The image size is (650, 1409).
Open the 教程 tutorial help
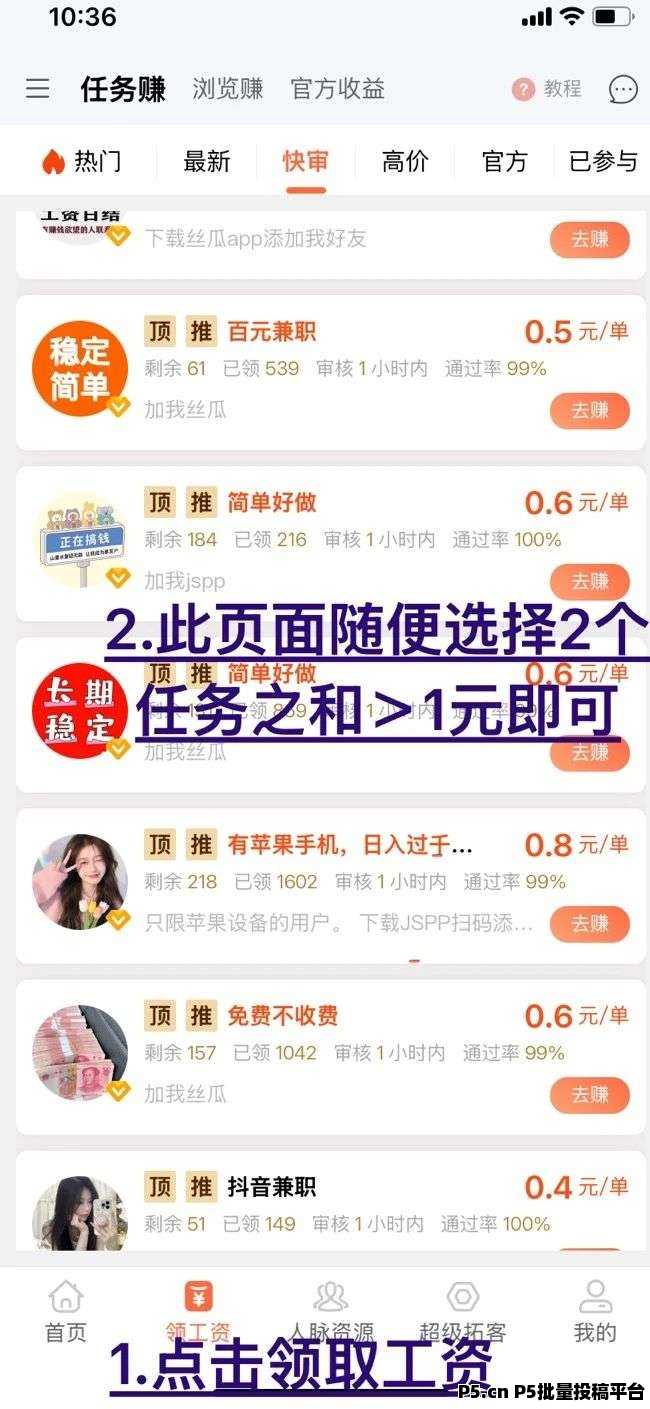click(547, 89)
